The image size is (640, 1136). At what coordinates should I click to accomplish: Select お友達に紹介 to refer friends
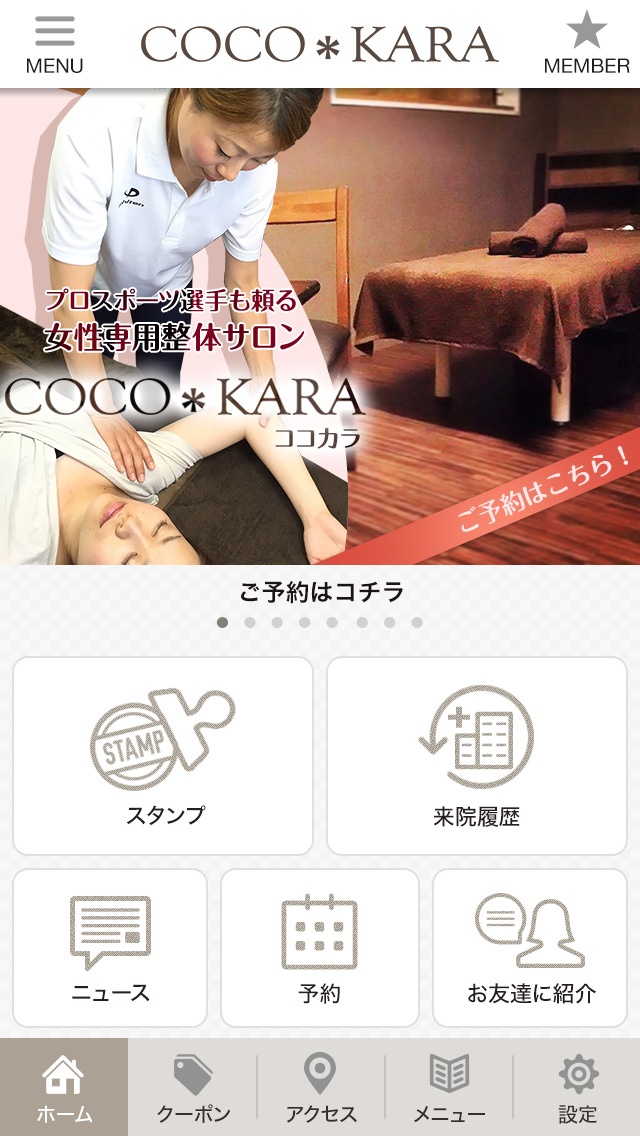531,947
